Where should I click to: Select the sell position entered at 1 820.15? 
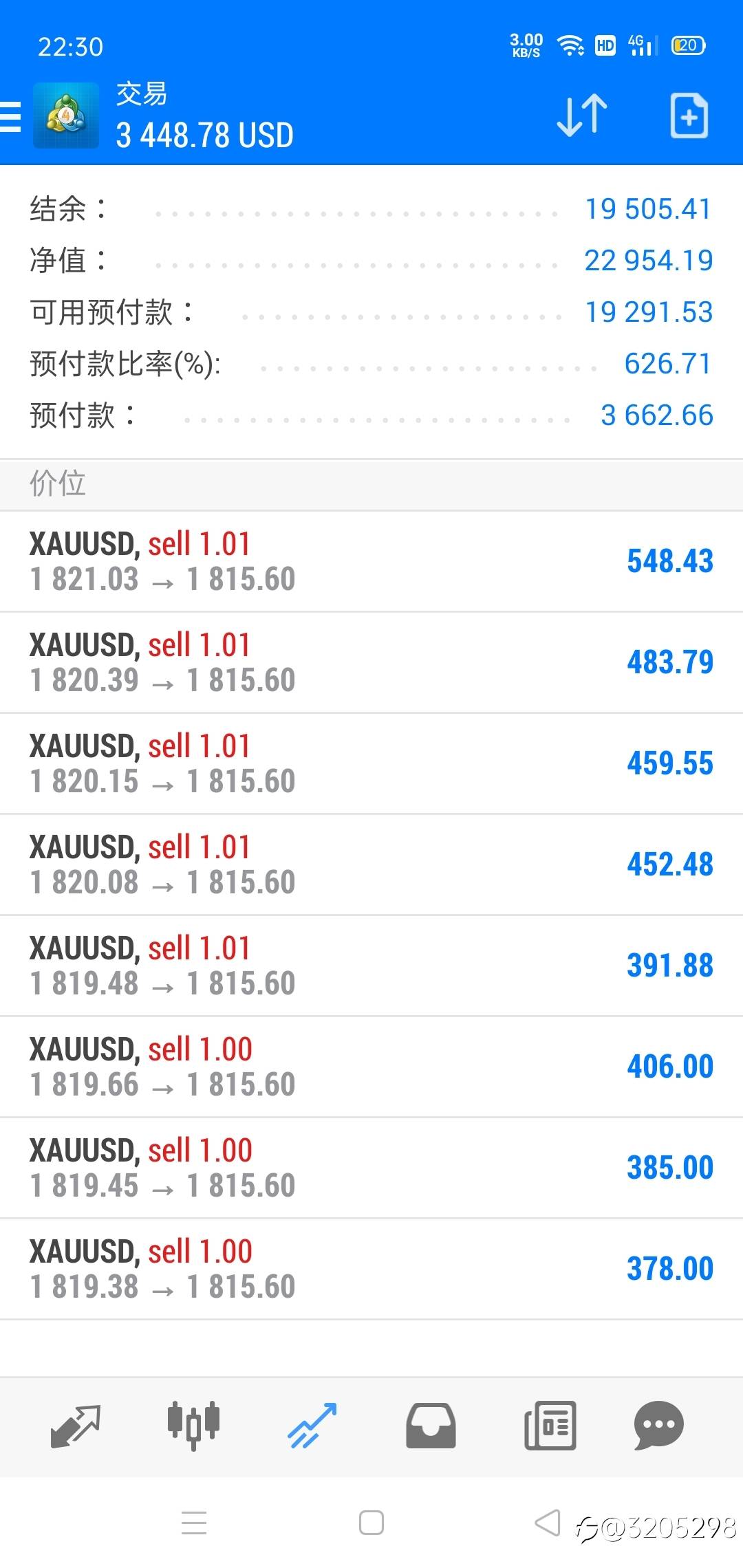click(371, 763)
